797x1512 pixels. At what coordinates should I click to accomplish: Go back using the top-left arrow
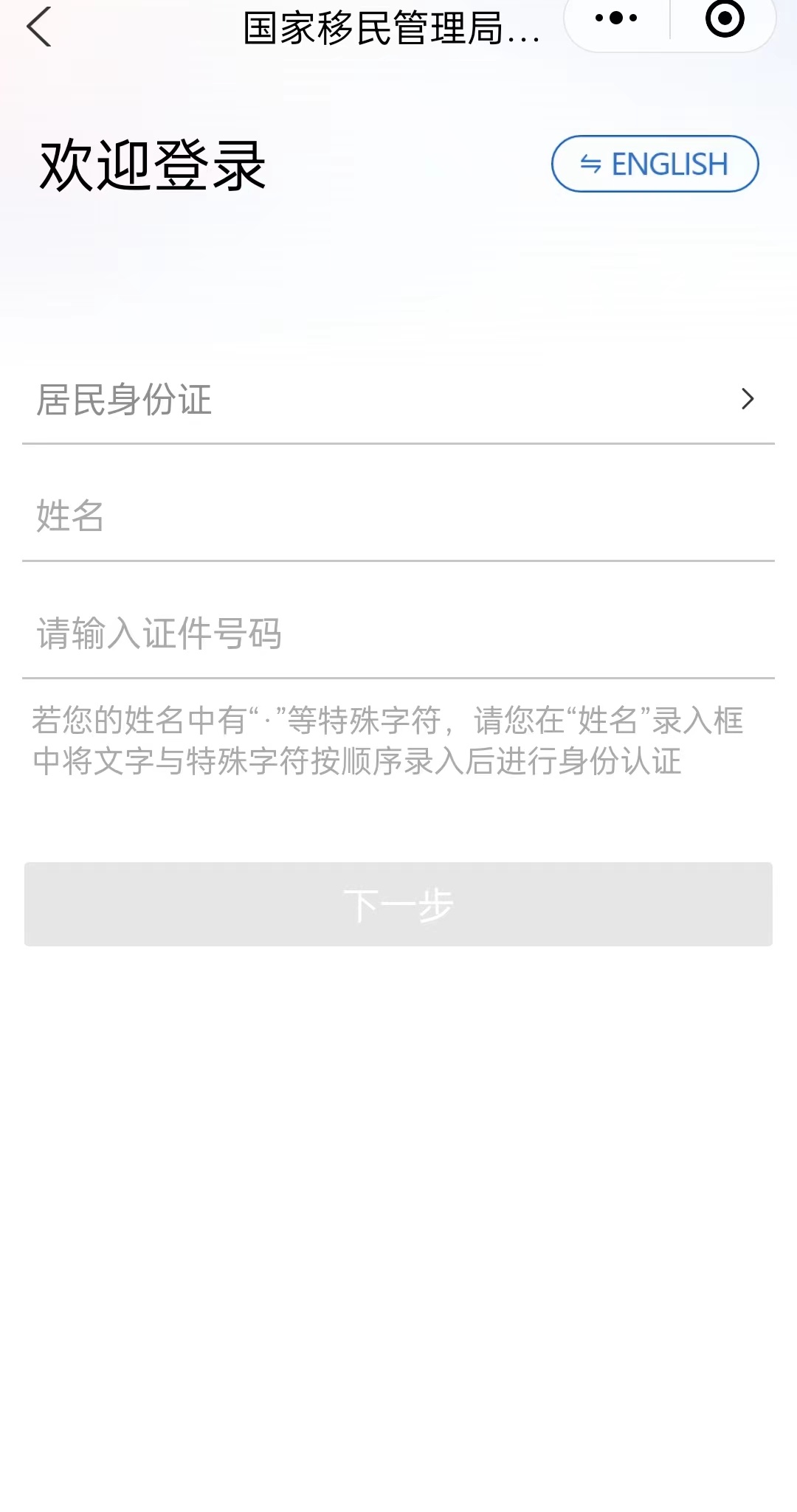(x=38, y=27)
